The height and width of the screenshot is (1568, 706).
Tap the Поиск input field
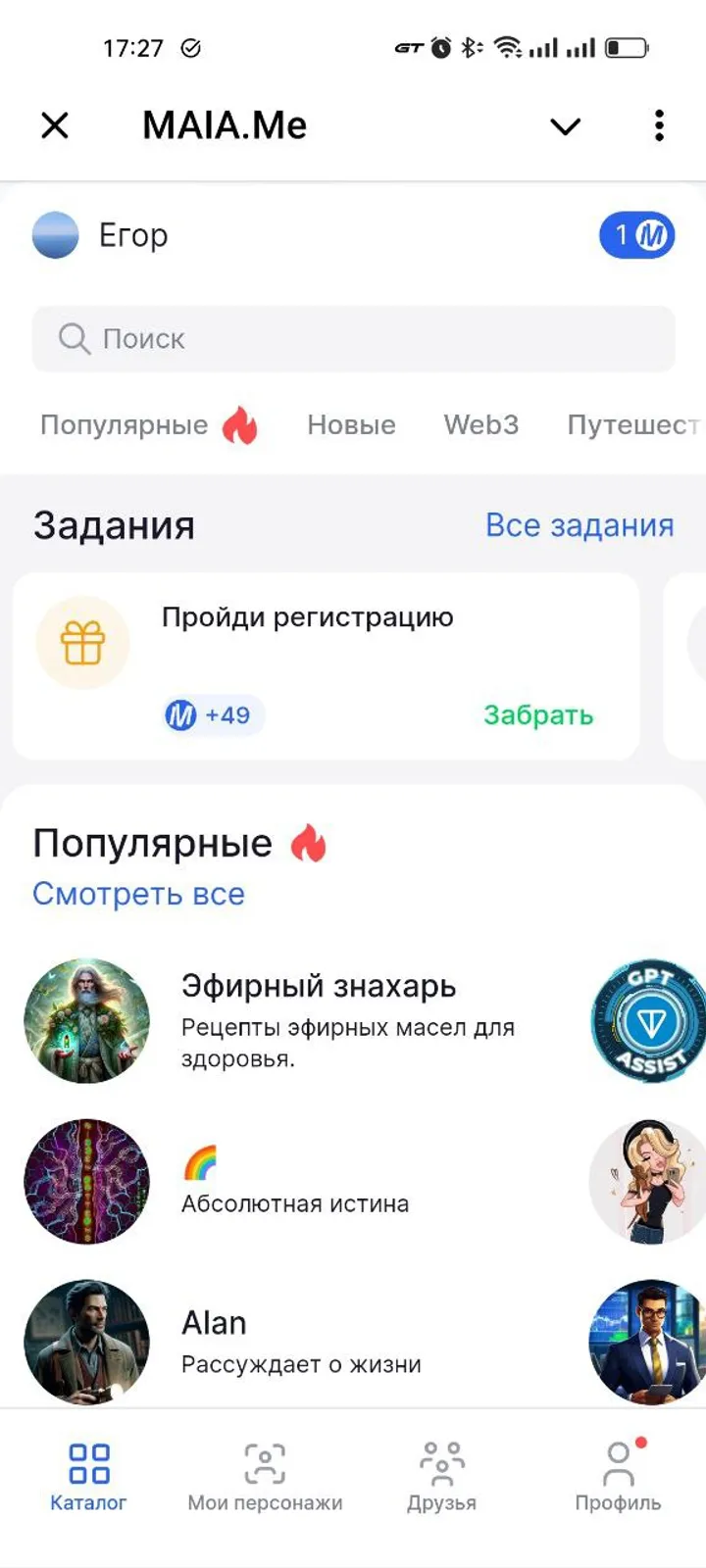[x=353, y=338]
